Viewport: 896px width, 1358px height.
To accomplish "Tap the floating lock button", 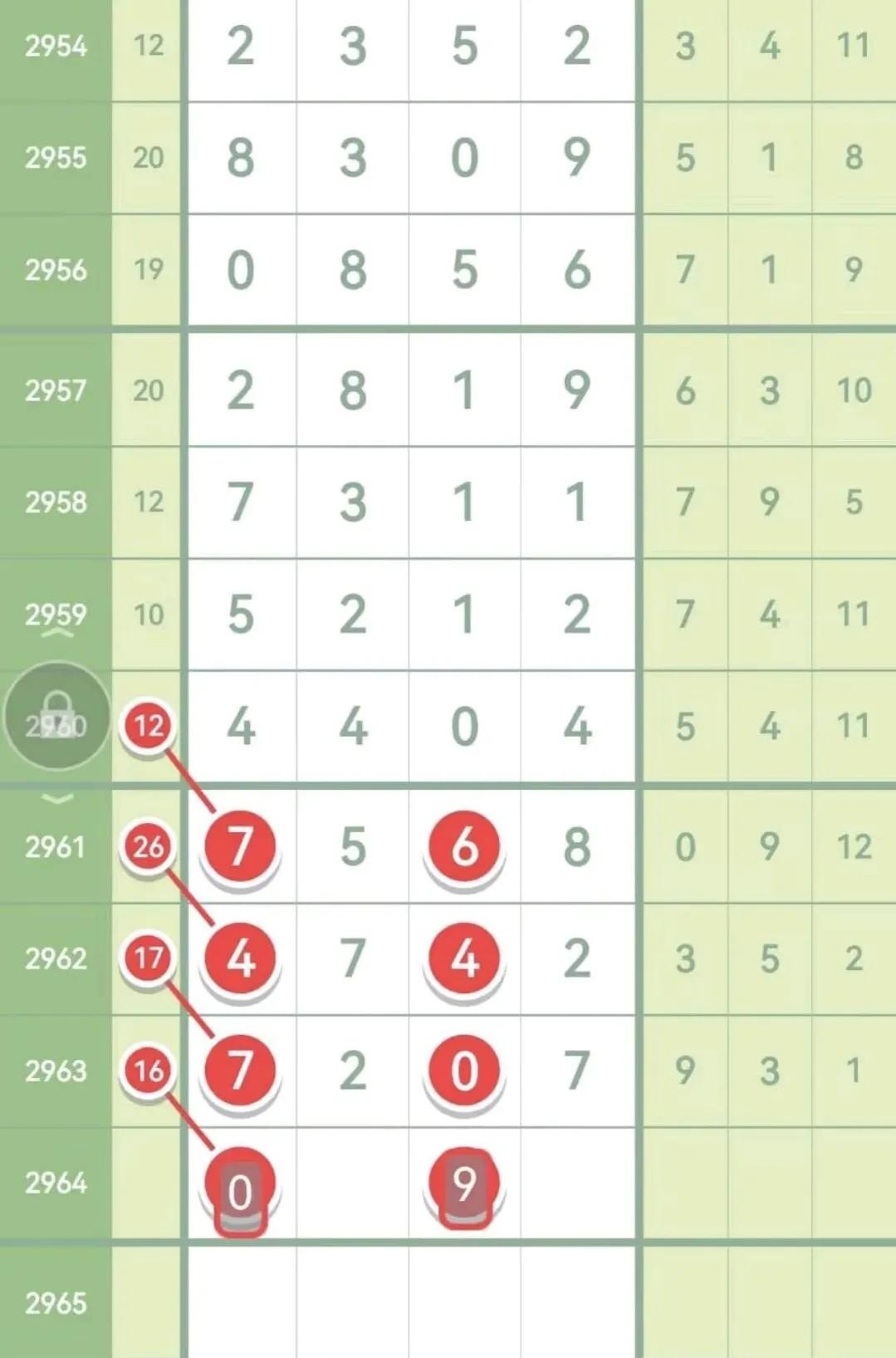I will pyautogui.click(x=56, y=715).
